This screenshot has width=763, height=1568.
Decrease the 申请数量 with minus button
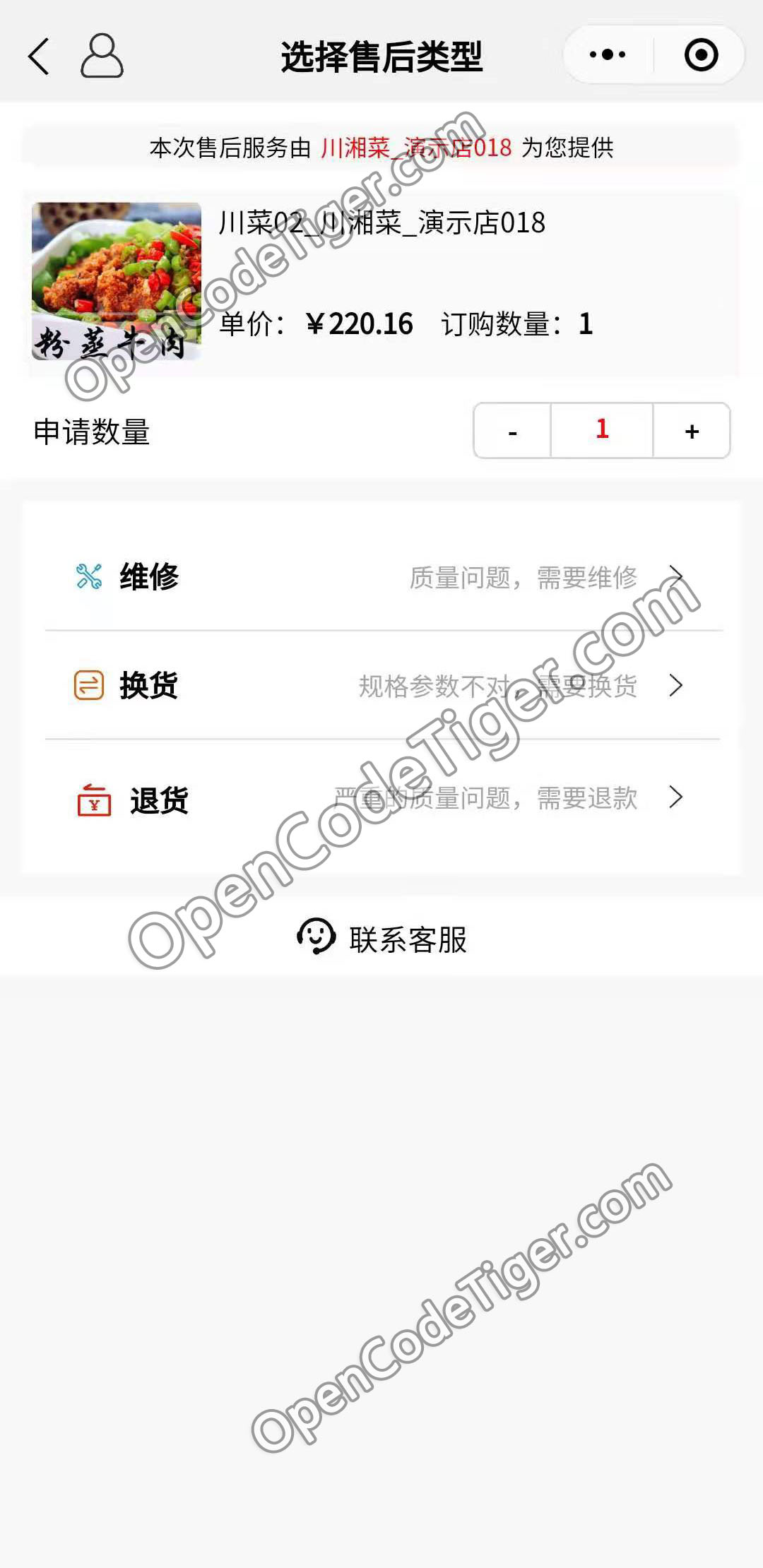512,431
